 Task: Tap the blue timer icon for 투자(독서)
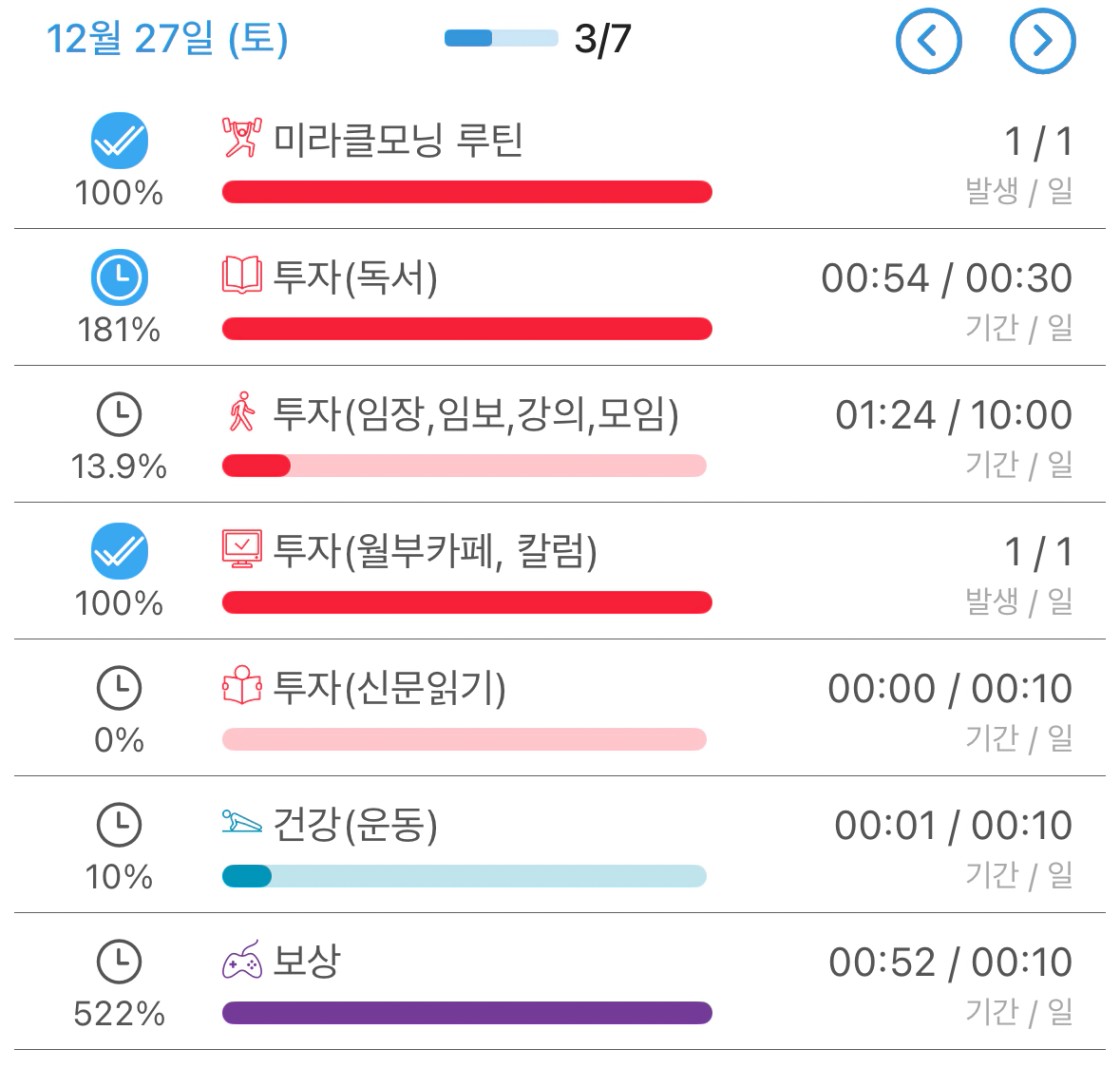point(120,278)
